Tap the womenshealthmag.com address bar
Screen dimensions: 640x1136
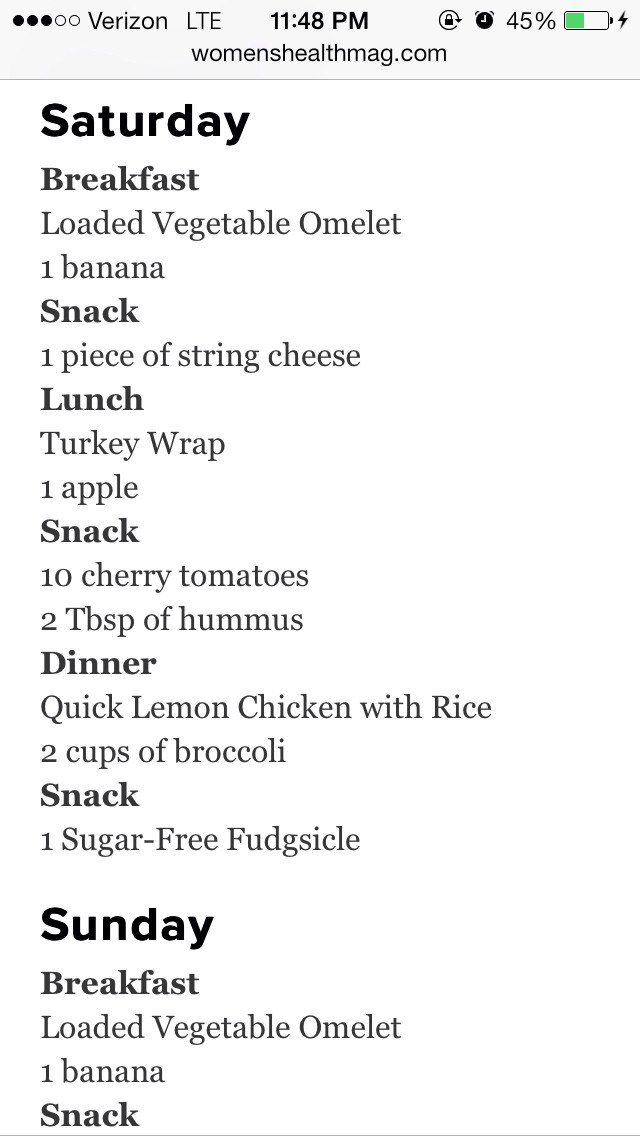click(x=319, y=54)
